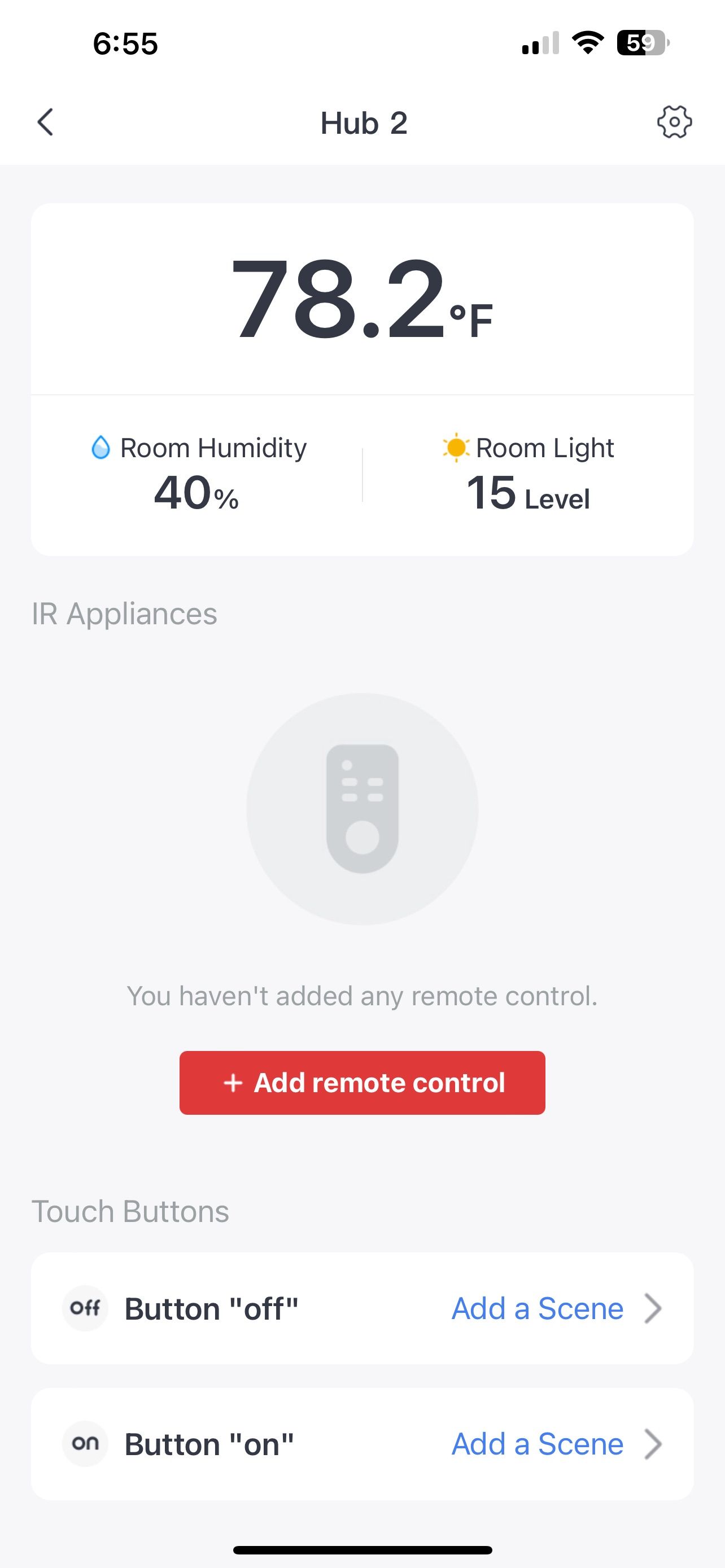Tap the circular Off touch button icon
Viewport: 725px width, 1568px height.
pos(85,1309)
